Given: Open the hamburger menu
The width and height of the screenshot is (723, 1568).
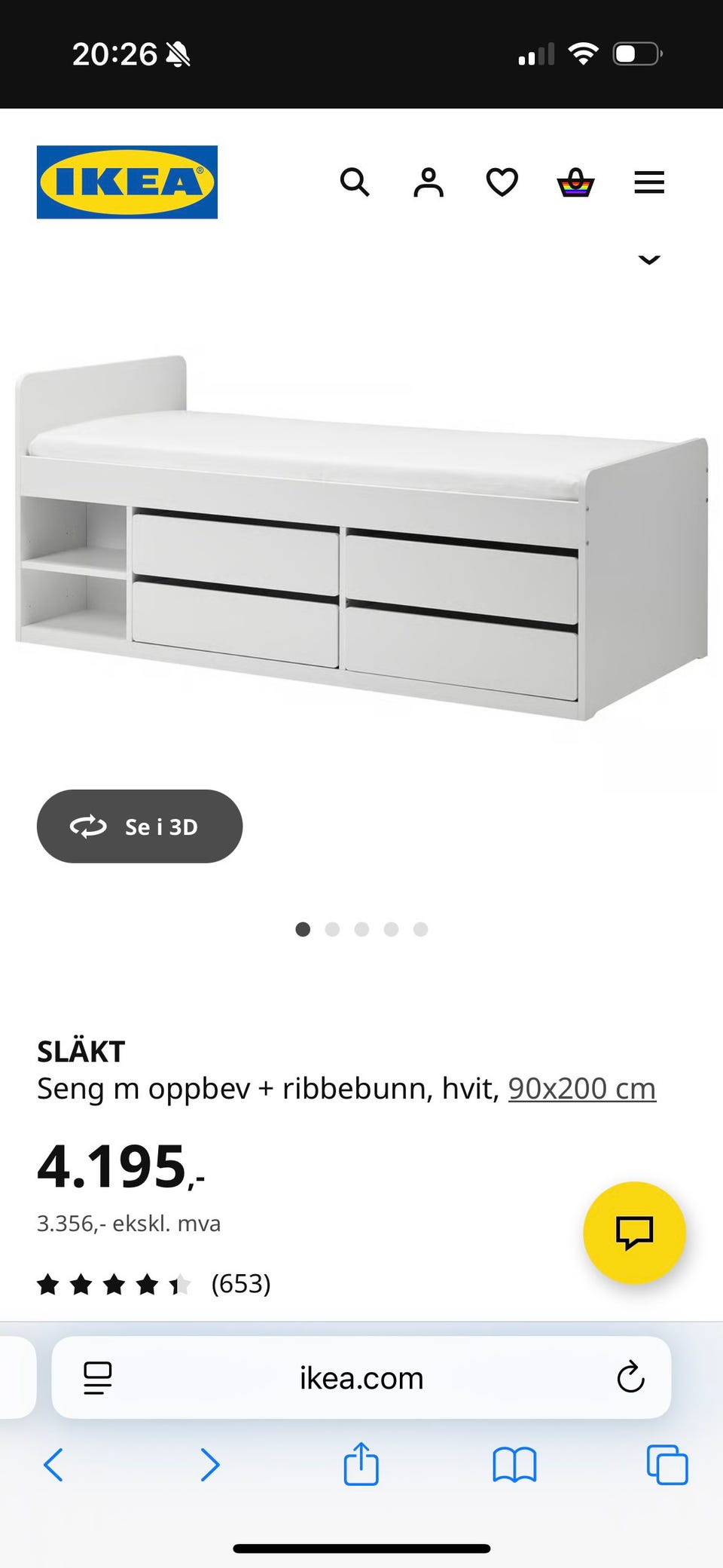Looking at the screenshot, I should click(x=649, y=182).
